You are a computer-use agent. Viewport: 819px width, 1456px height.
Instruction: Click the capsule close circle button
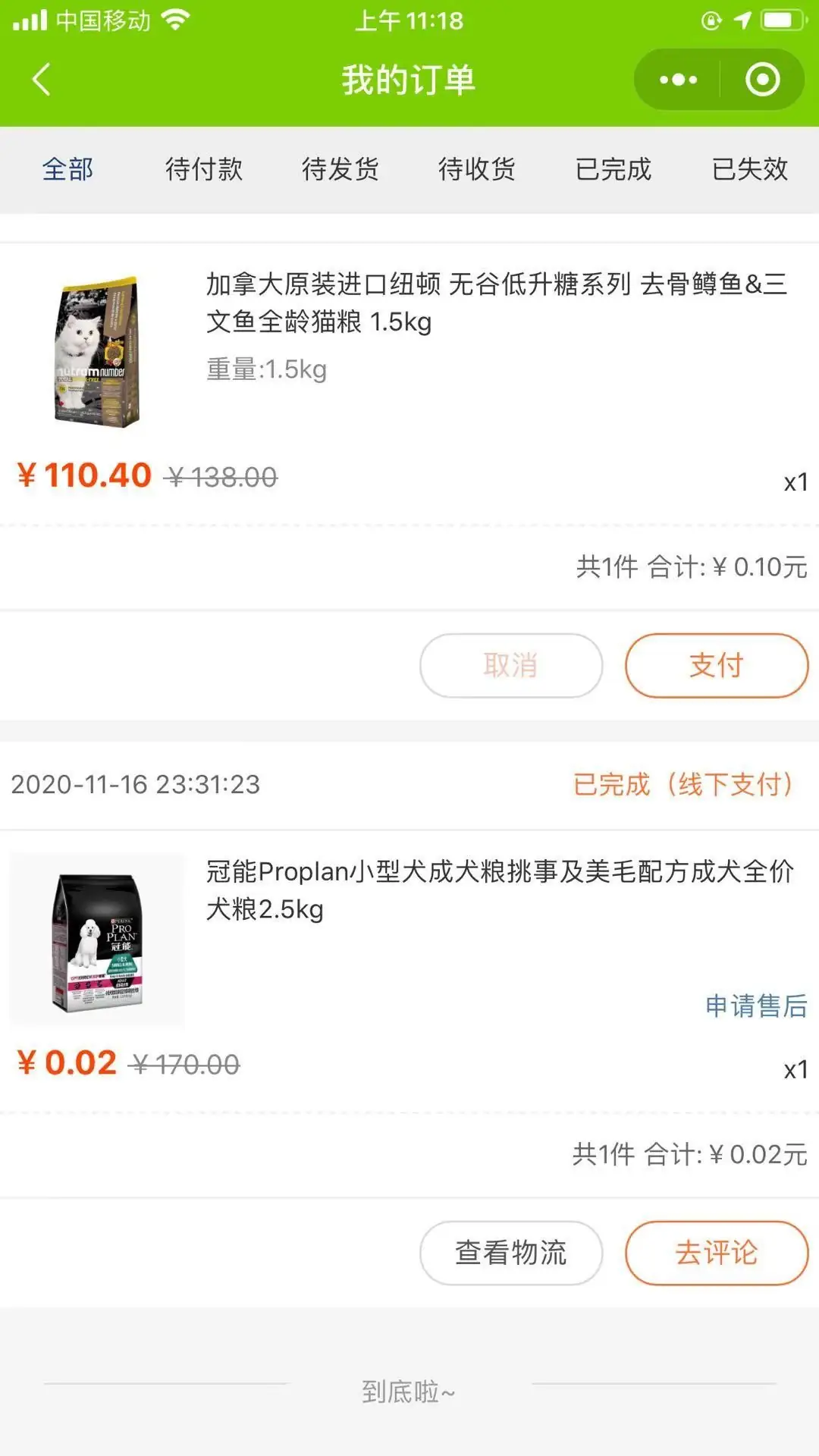pos(762,79)
